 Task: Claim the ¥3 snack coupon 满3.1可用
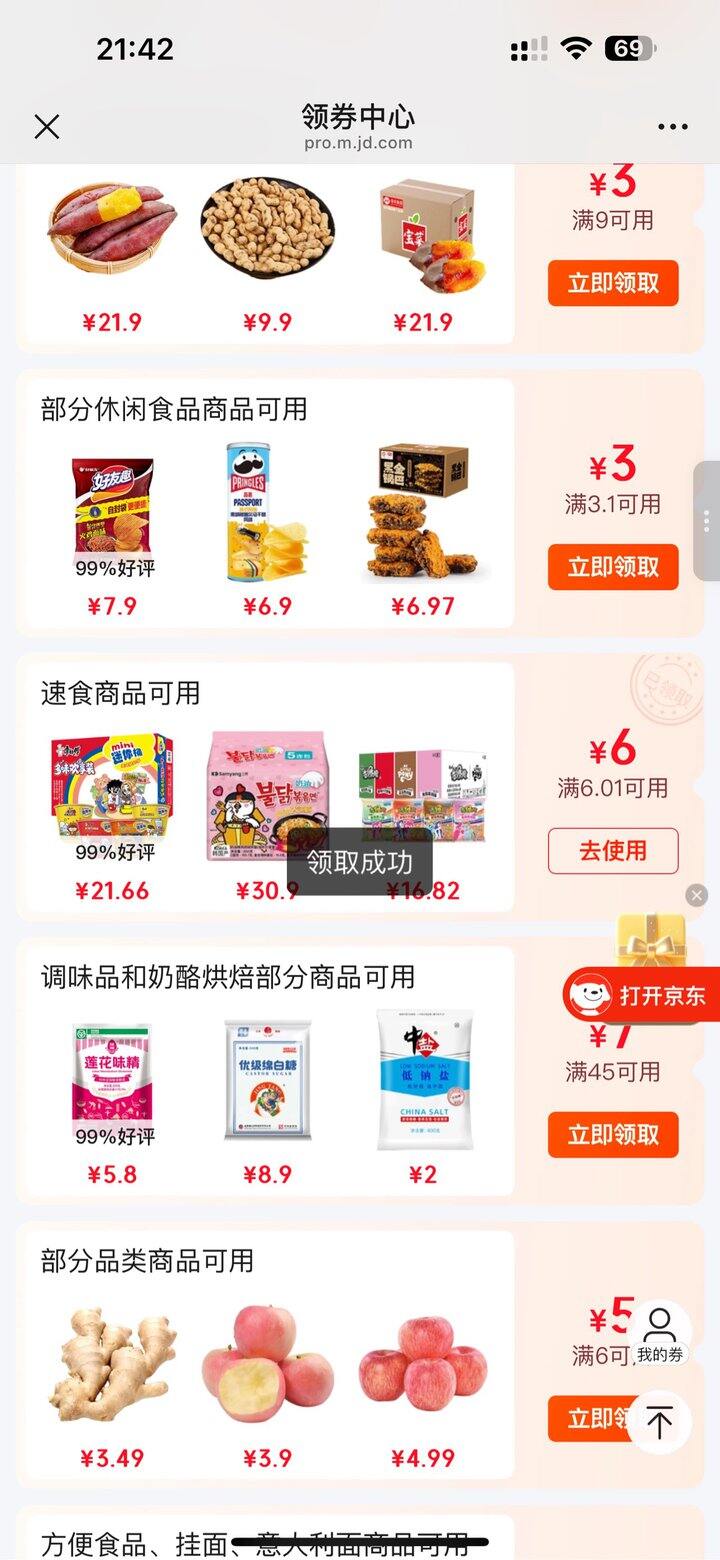point(612,567)
